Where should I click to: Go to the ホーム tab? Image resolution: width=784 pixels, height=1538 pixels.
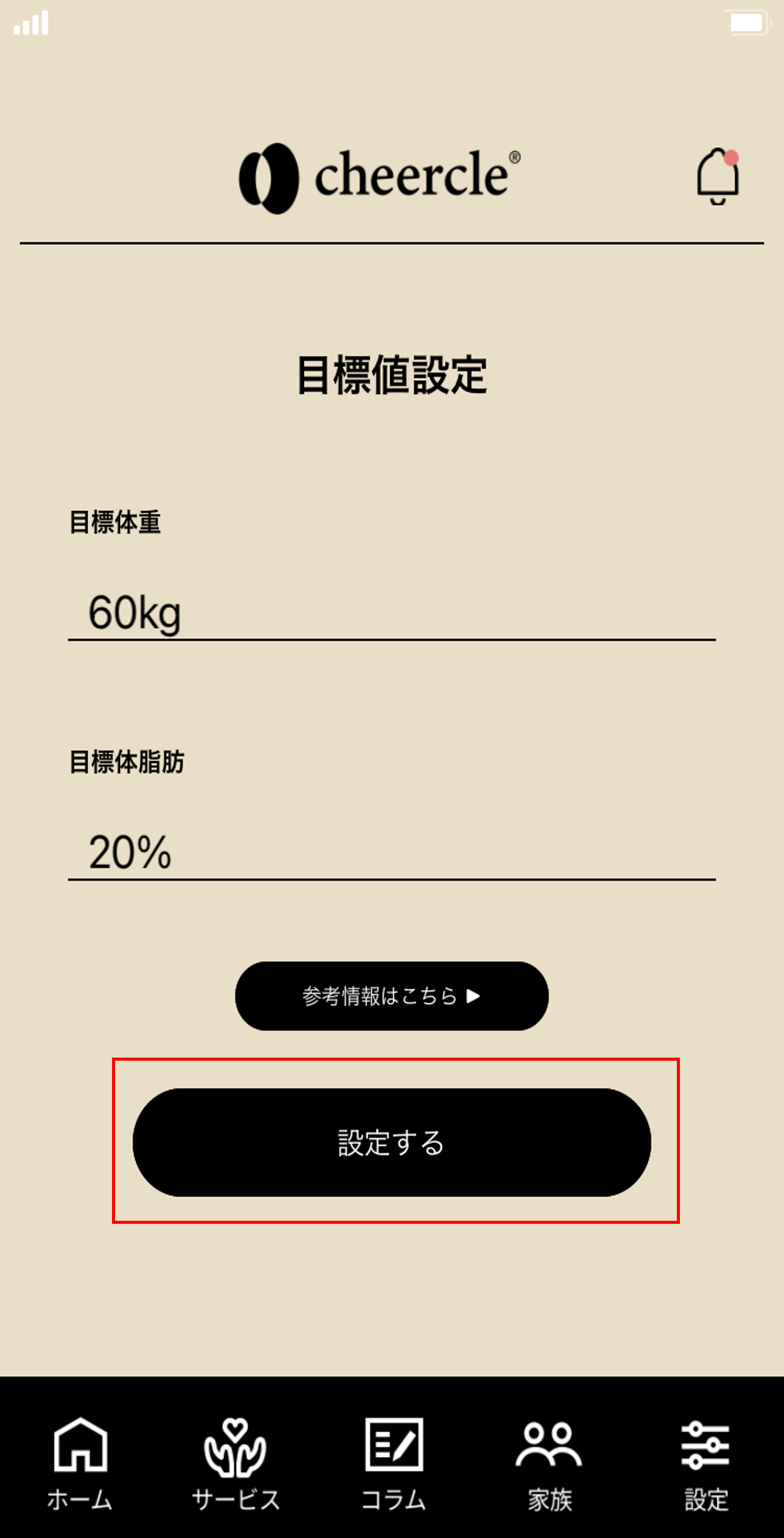tap(80, 1465)
